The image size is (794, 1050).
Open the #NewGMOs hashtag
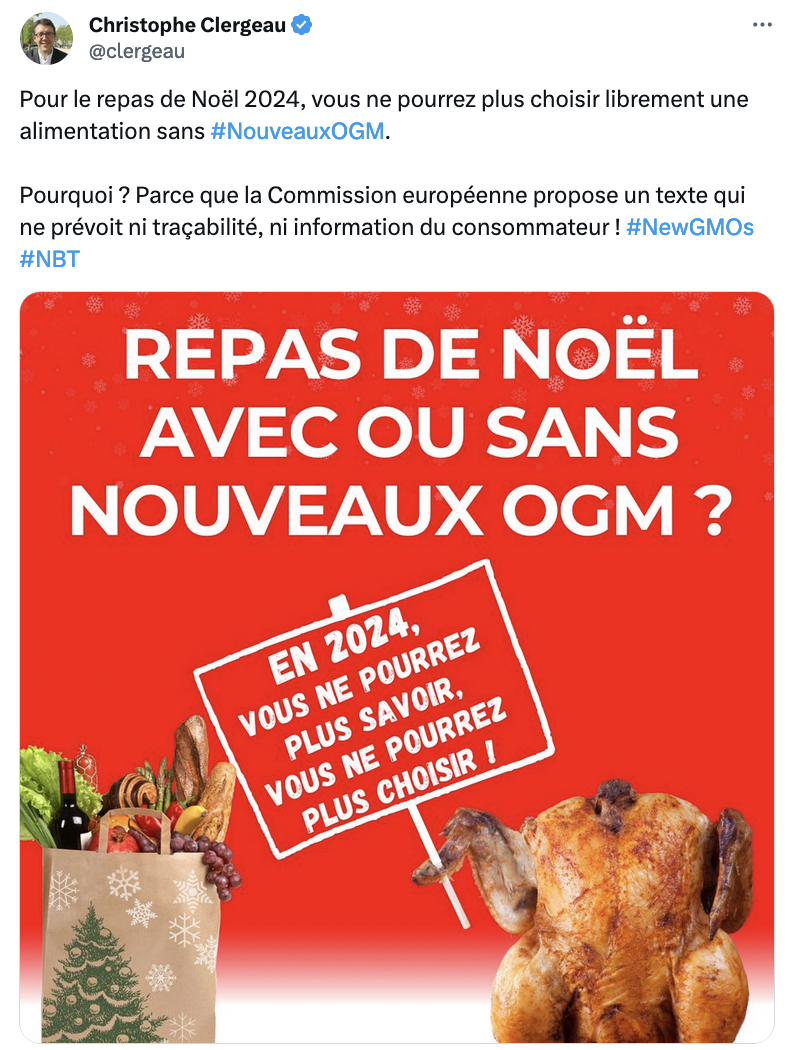tap(689, 227)
